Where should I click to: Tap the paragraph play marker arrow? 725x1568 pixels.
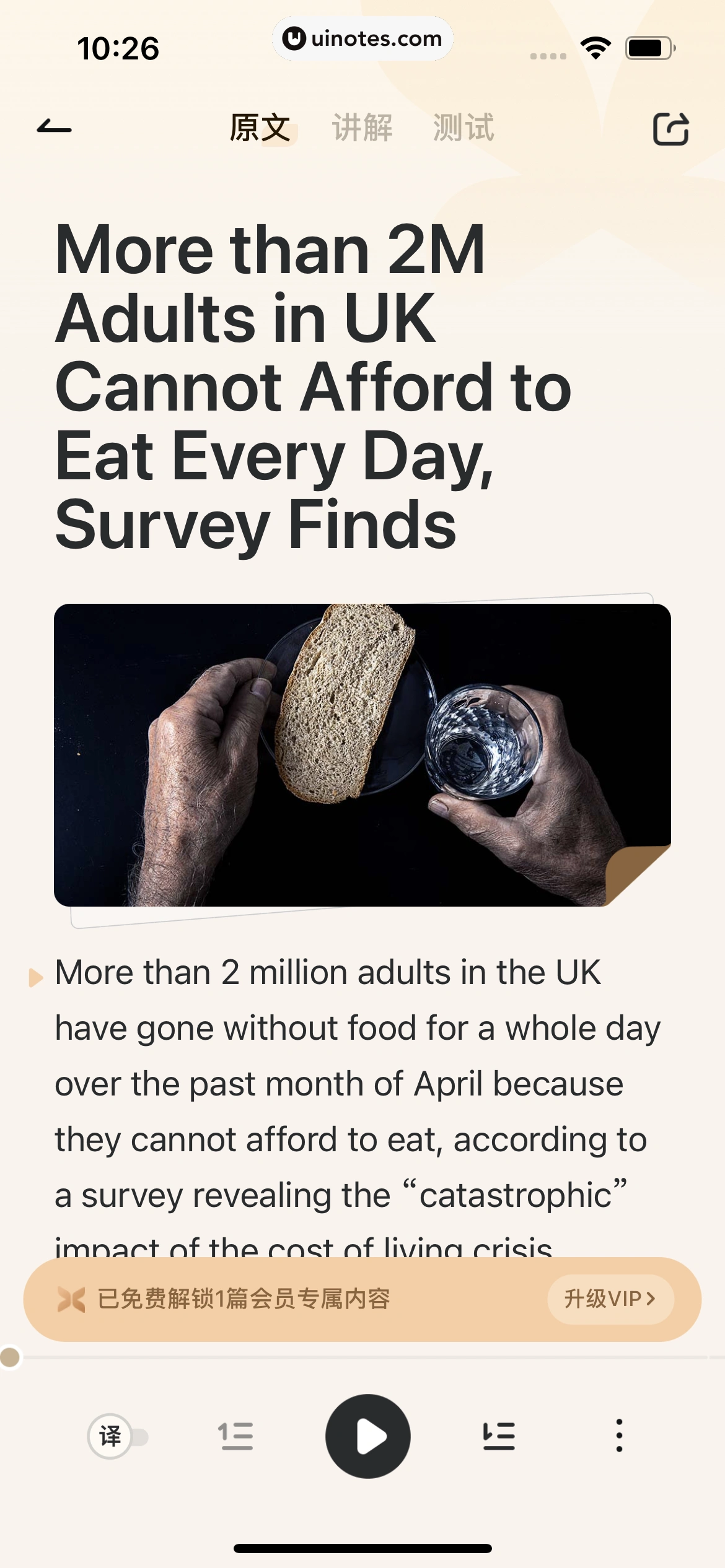click(x=36, y=978)
